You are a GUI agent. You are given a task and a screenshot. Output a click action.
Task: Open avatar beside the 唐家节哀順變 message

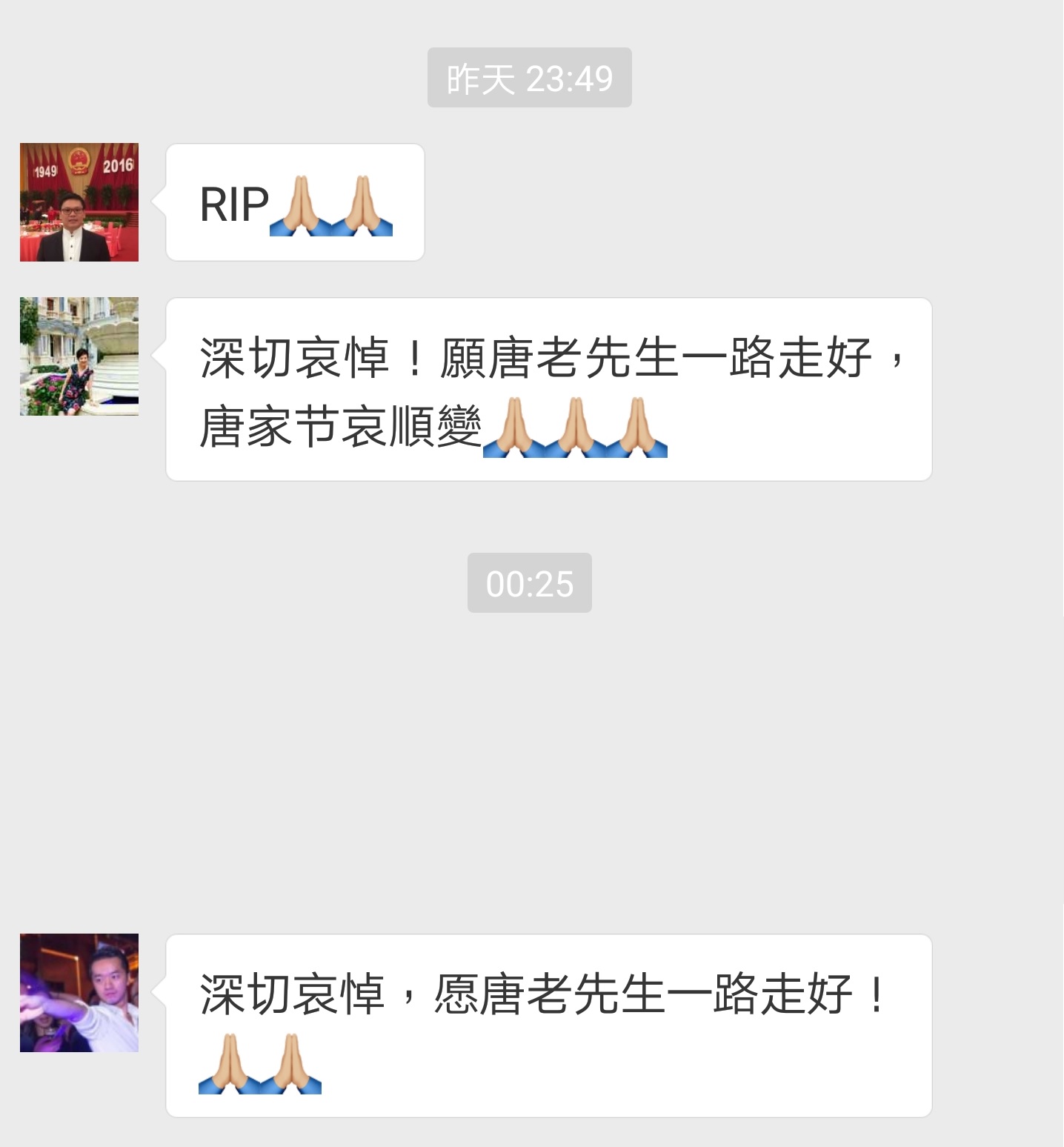[79, 356]
